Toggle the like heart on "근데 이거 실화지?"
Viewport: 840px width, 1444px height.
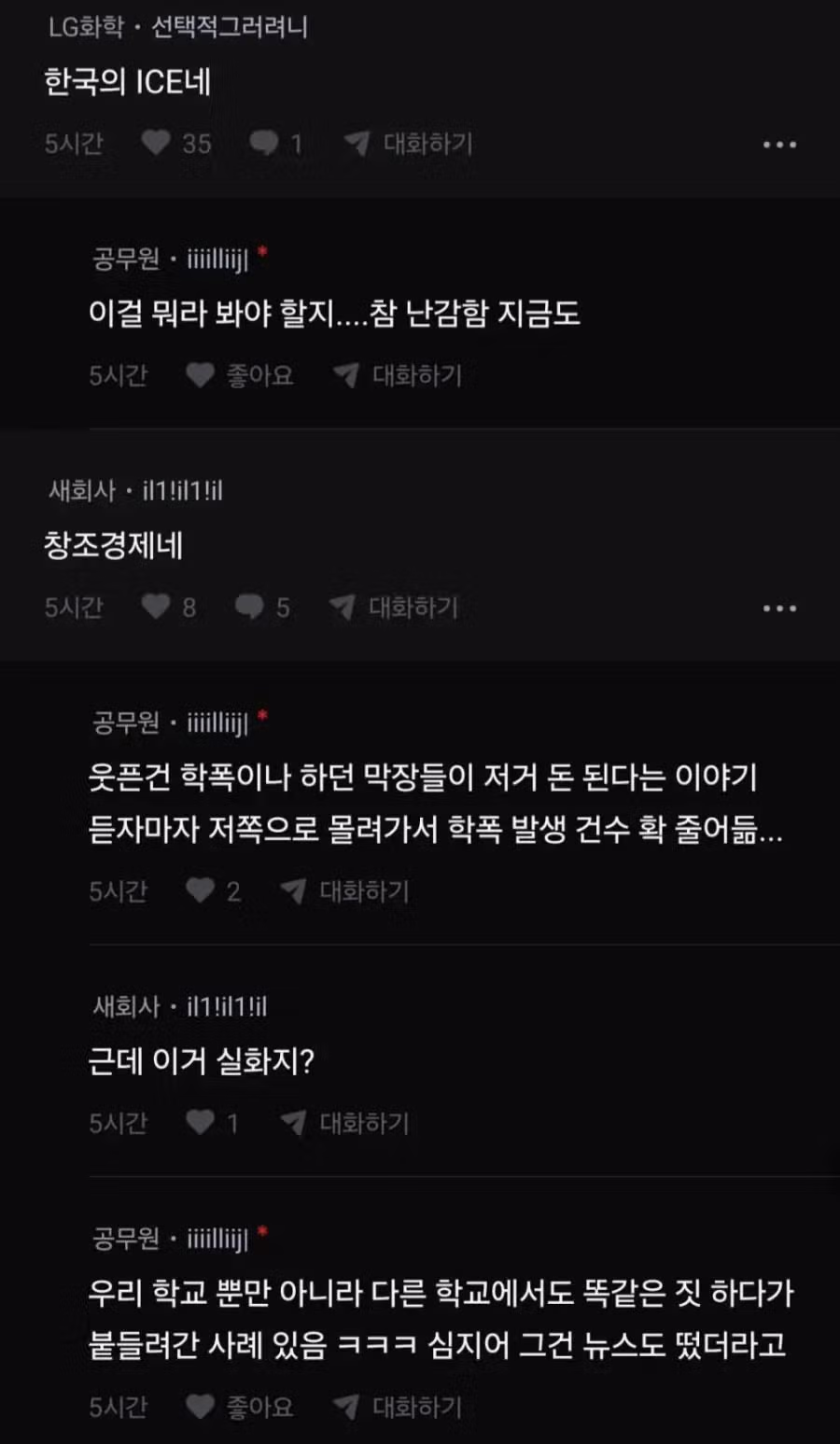click(x=199, y=1124)
